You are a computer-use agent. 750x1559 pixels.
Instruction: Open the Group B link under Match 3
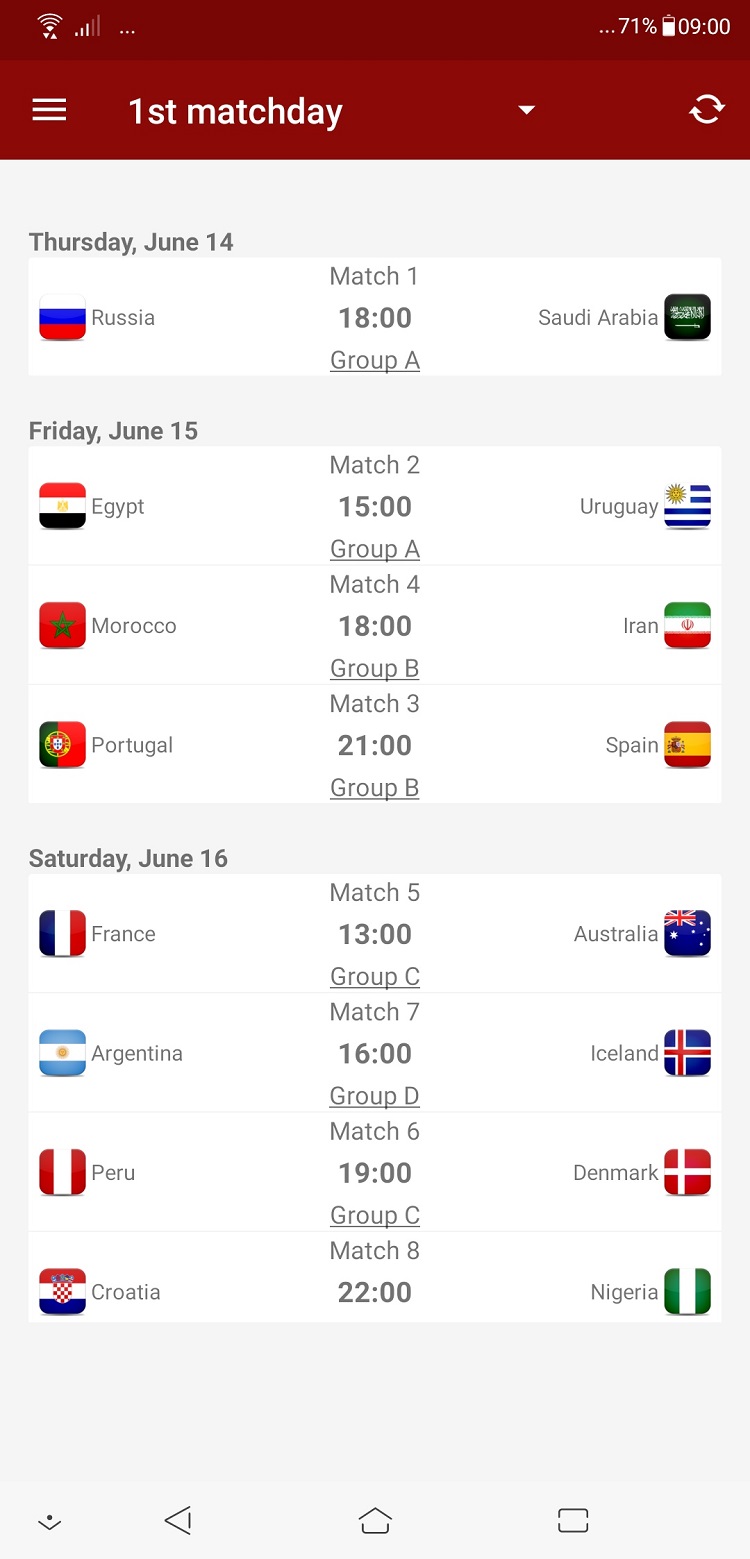(375, 788)
